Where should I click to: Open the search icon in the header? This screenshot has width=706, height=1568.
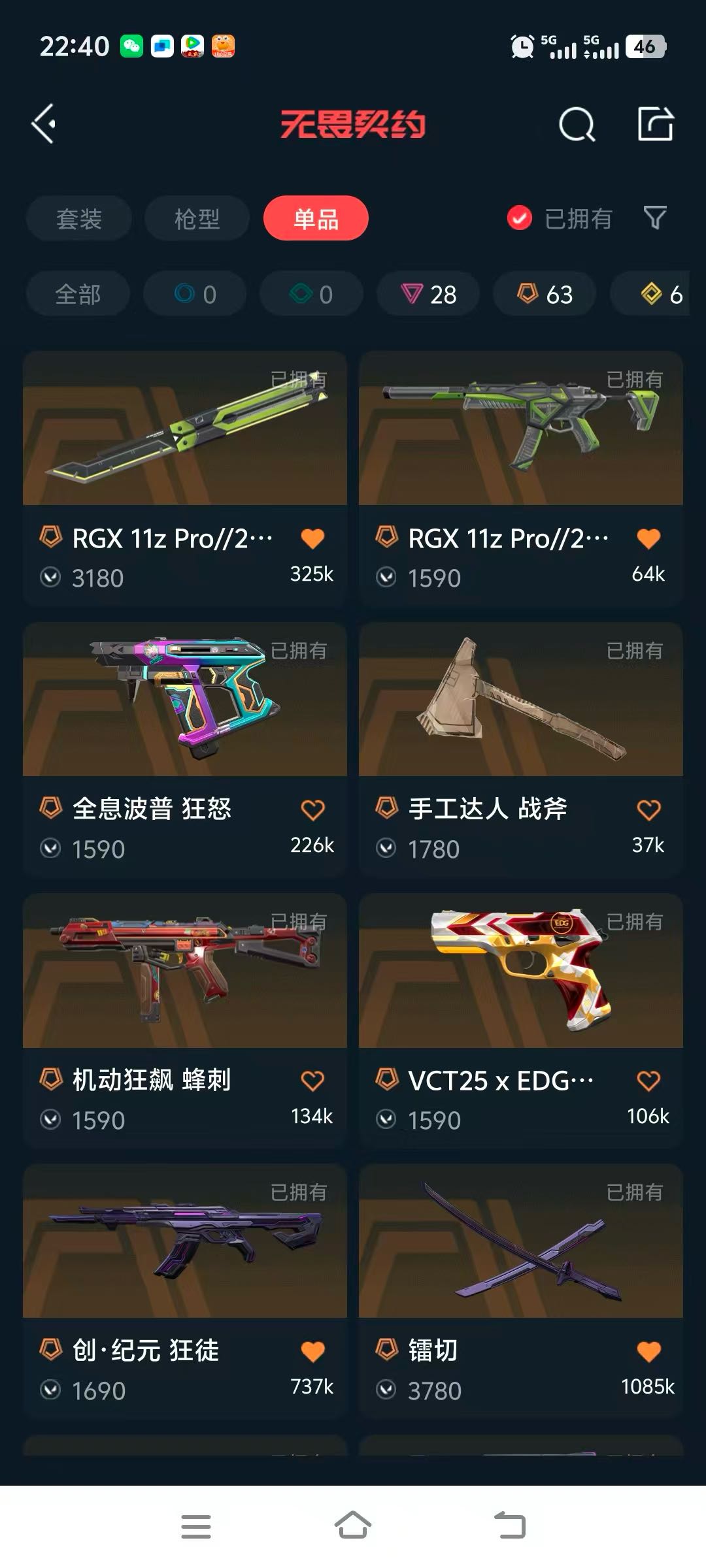coord(577,123)
